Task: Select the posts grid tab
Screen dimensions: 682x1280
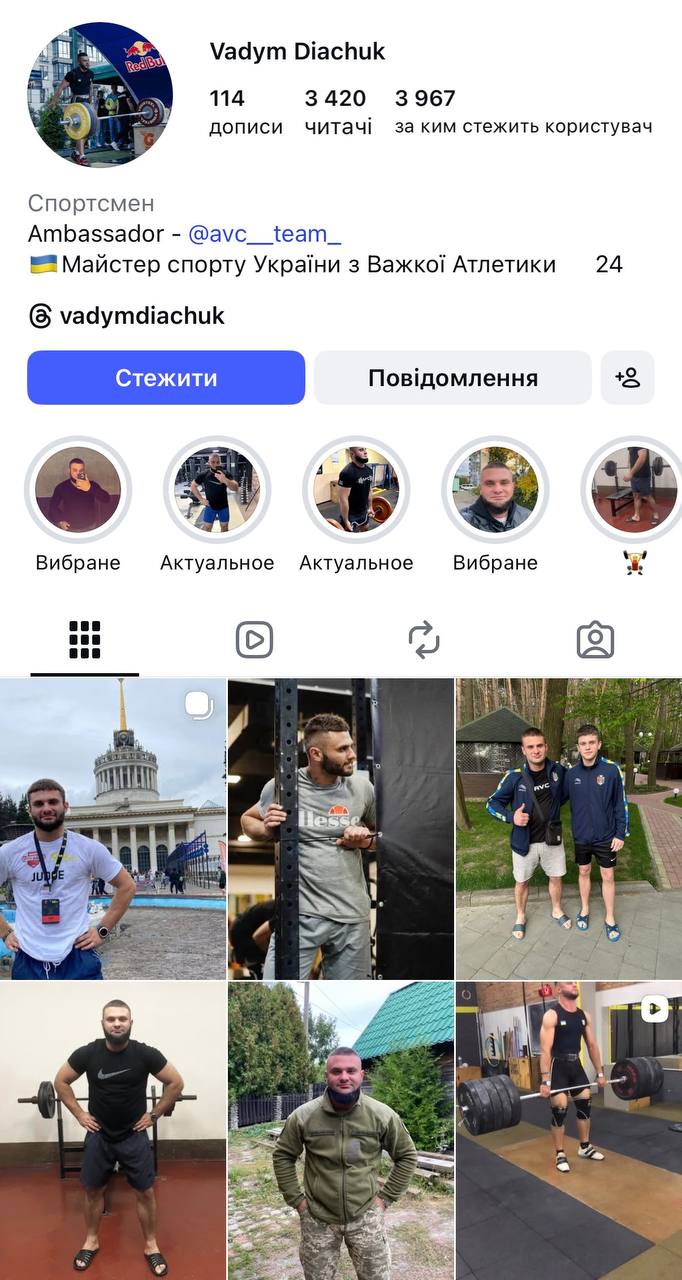Action: 84,640
